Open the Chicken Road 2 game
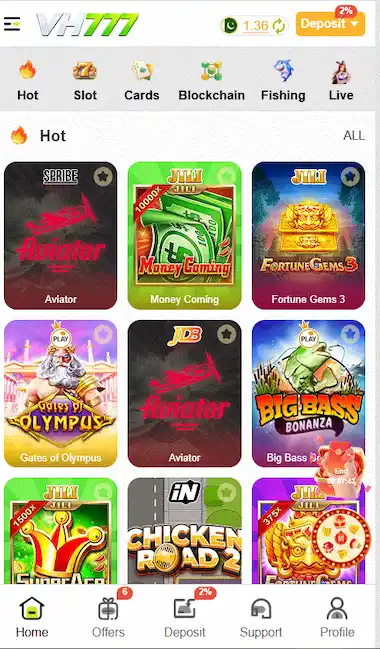 pos(185,531)
